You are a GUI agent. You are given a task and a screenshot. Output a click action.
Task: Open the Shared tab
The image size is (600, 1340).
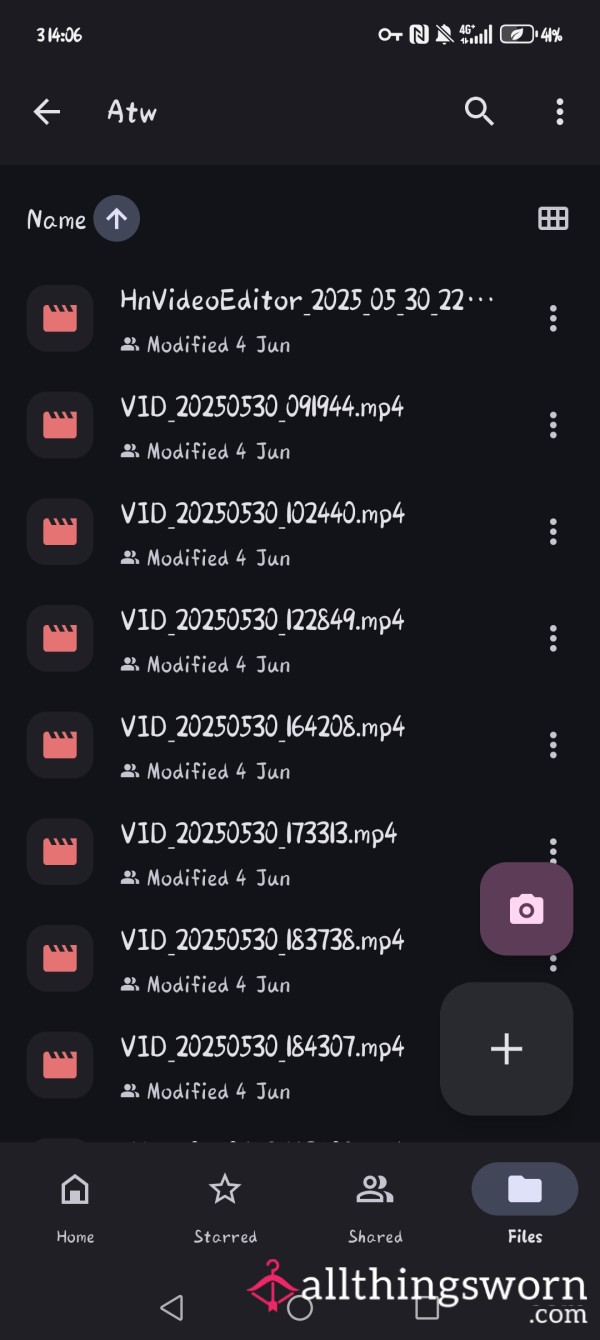point(375,1208)
